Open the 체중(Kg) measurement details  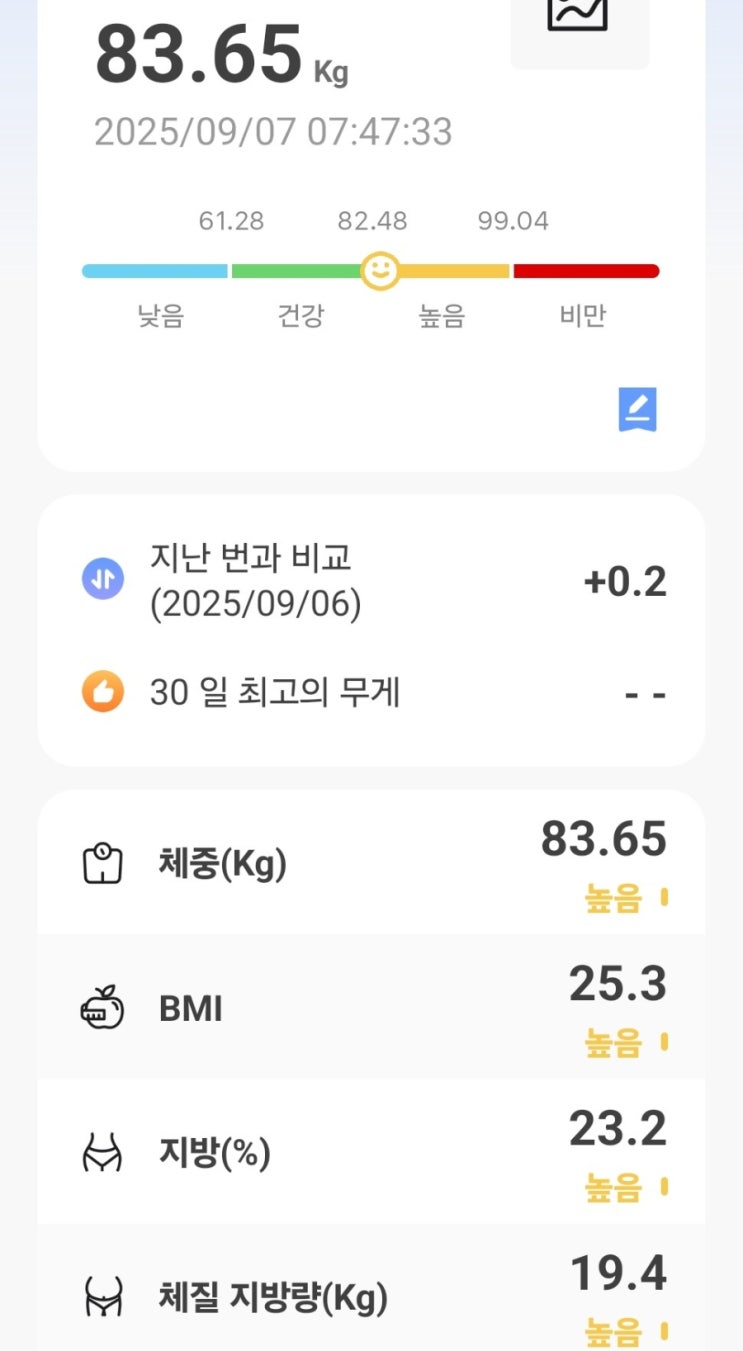pos(371,864)
